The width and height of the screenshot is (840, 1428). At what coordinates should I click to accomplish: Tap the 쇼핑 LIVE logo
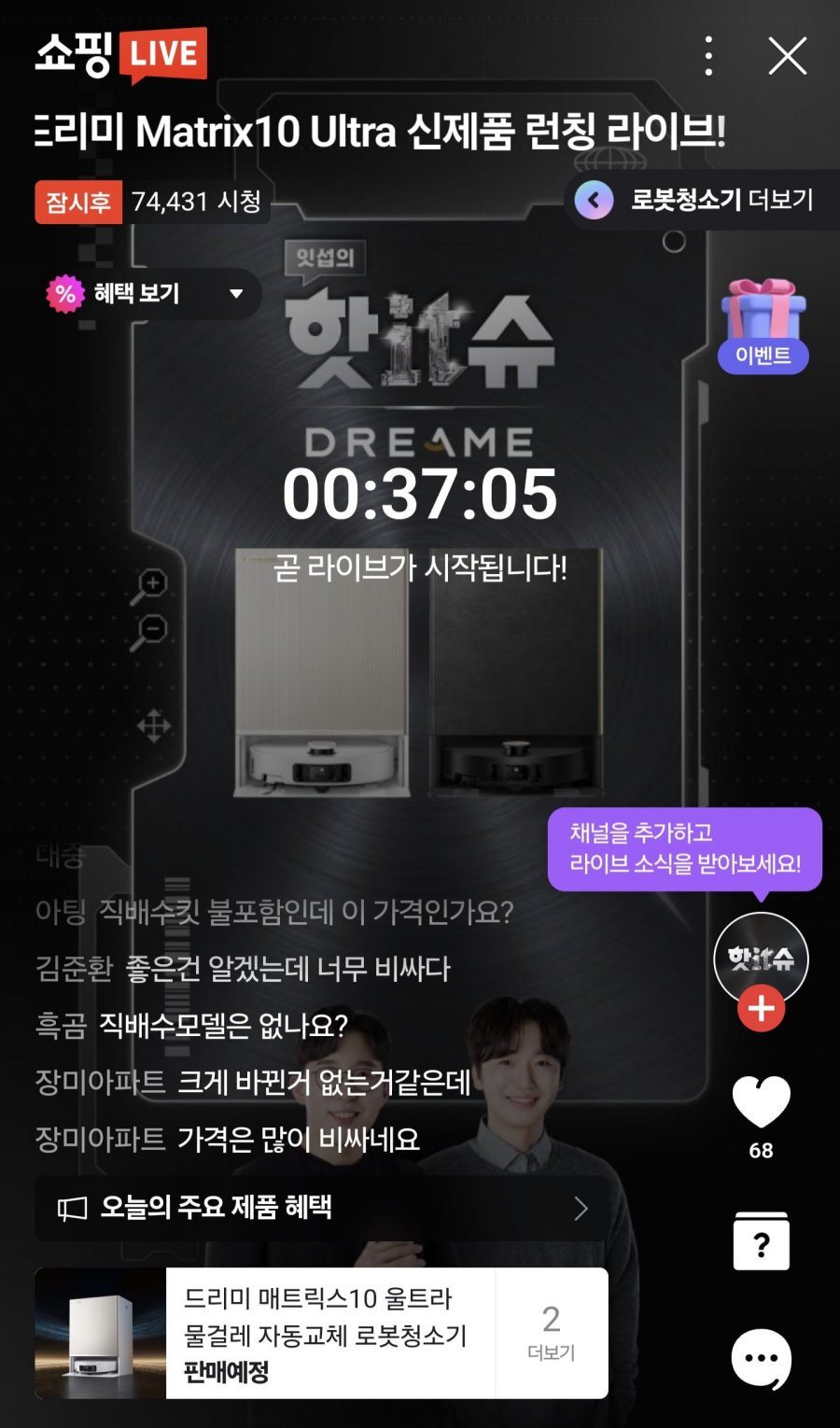(x=120, y=54)
